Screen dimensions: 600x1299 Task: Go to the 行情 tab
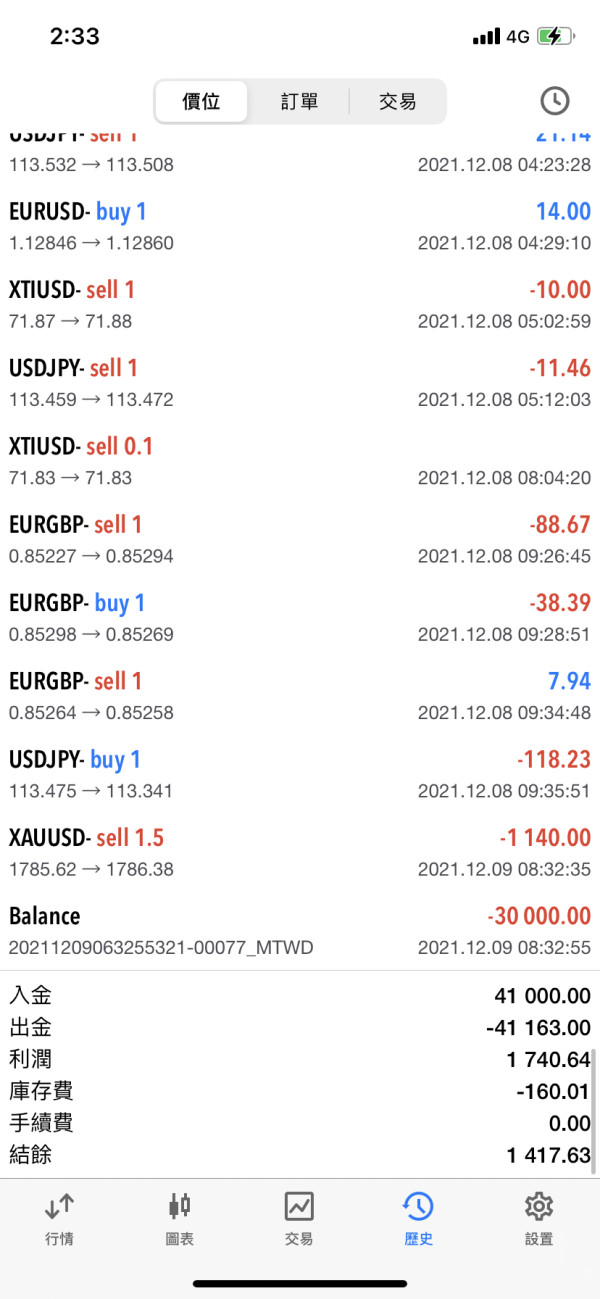pyautogui.click(x=60, y=1218)
